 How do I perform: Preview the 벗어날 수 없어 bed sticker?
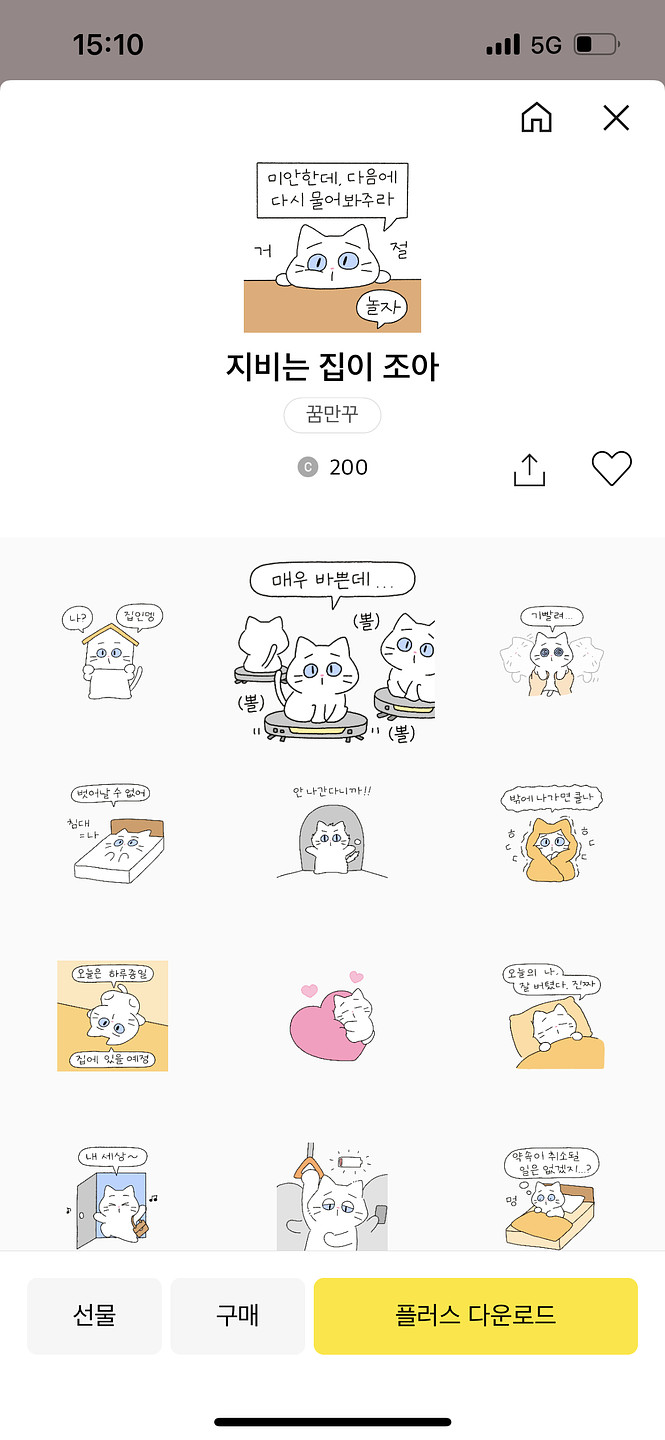[112, 834]
